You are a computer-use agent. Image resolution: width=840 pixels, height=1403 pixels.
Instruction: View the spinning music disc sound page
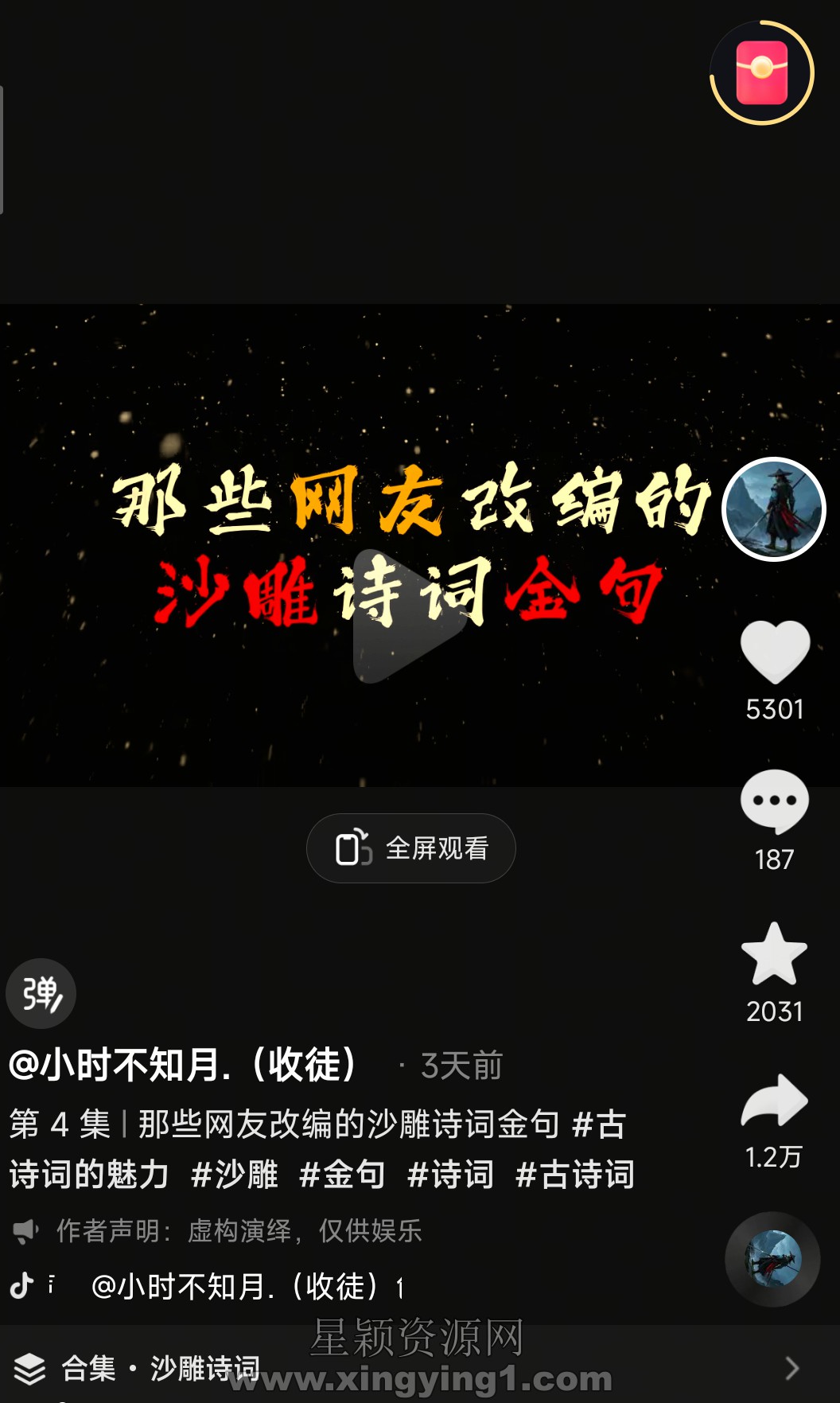click(772, 1259)
